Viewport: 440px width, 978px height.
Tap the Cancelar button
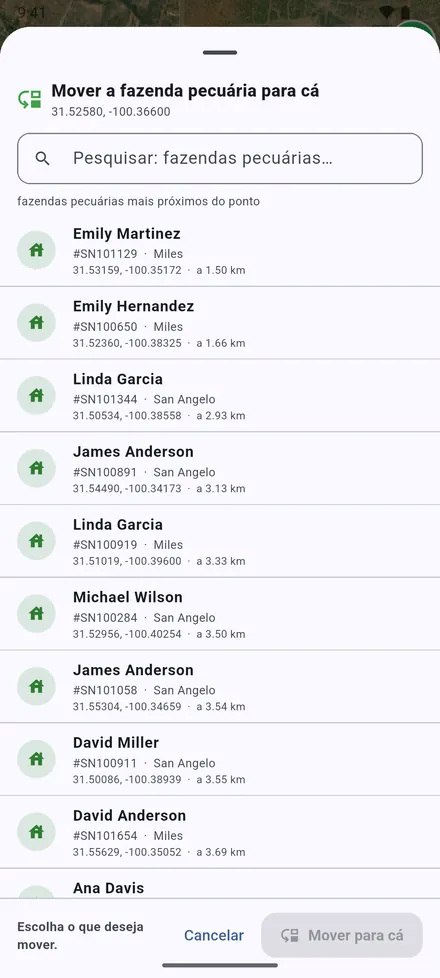[x=214, y=936]
